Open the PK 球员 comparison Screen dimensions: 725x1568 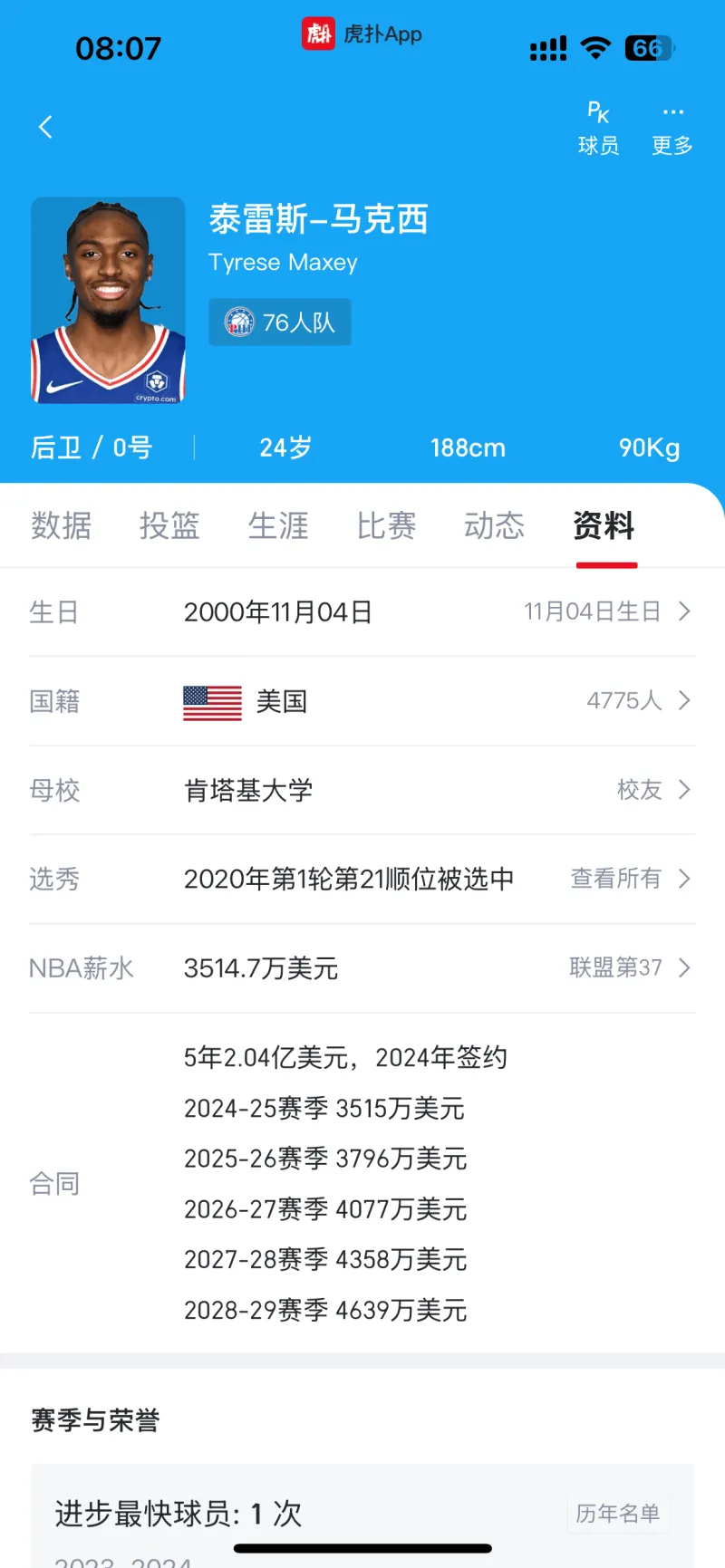pyautogui.click(x=598, y=129)
